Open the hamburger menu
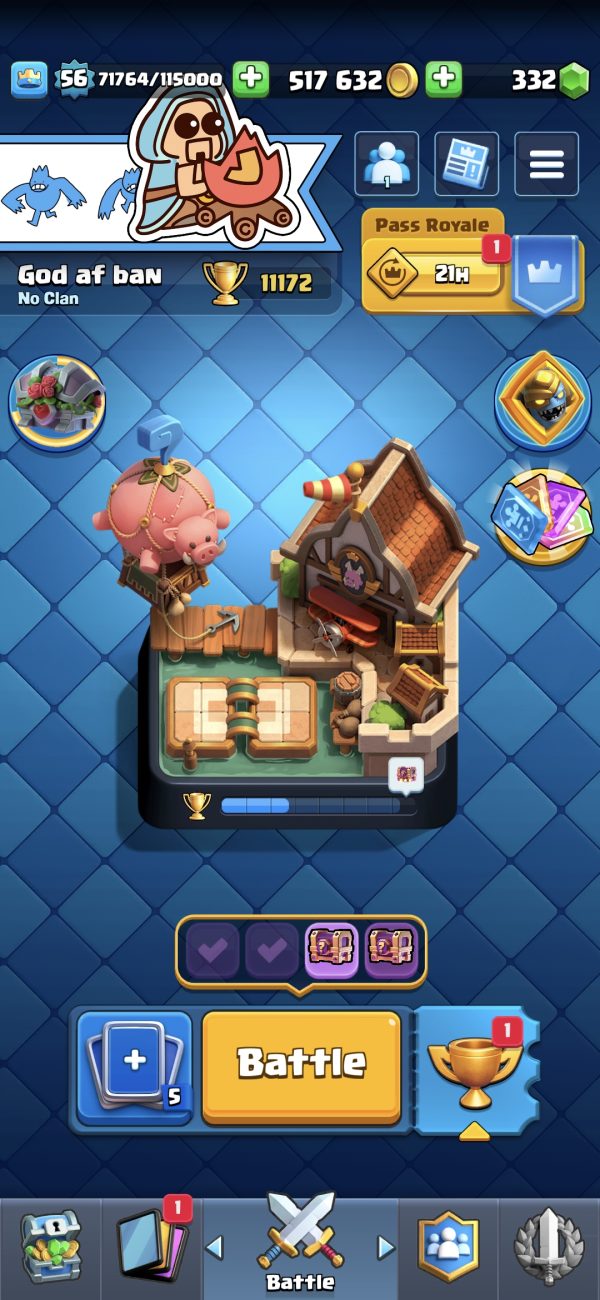This screenshot has height=1300, width=600. pyautogui.click(x=546, y=164)
